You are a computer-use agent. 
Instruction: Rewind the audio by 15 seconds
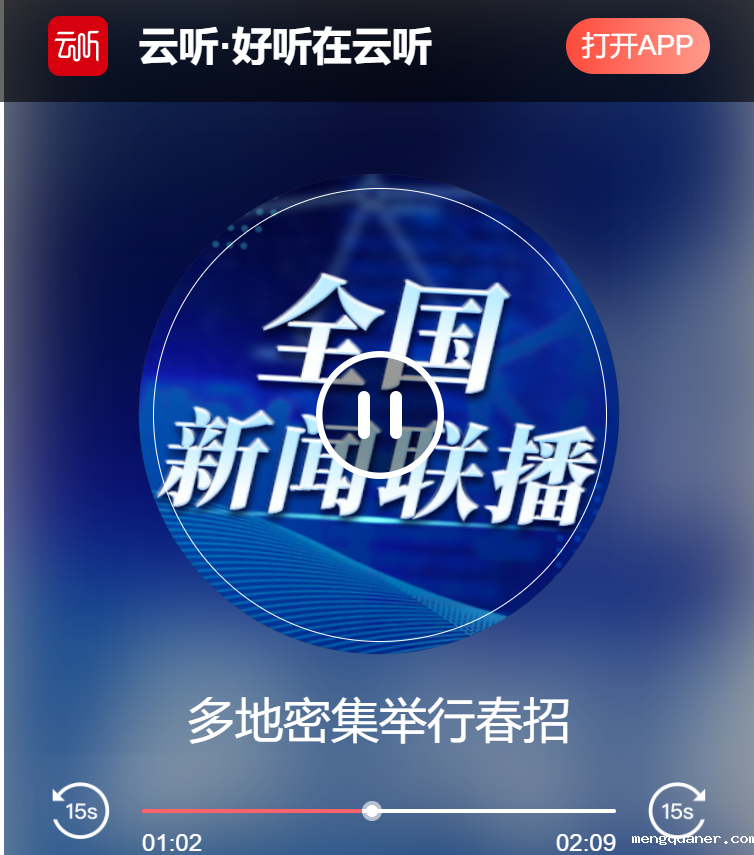pos(81,810)
